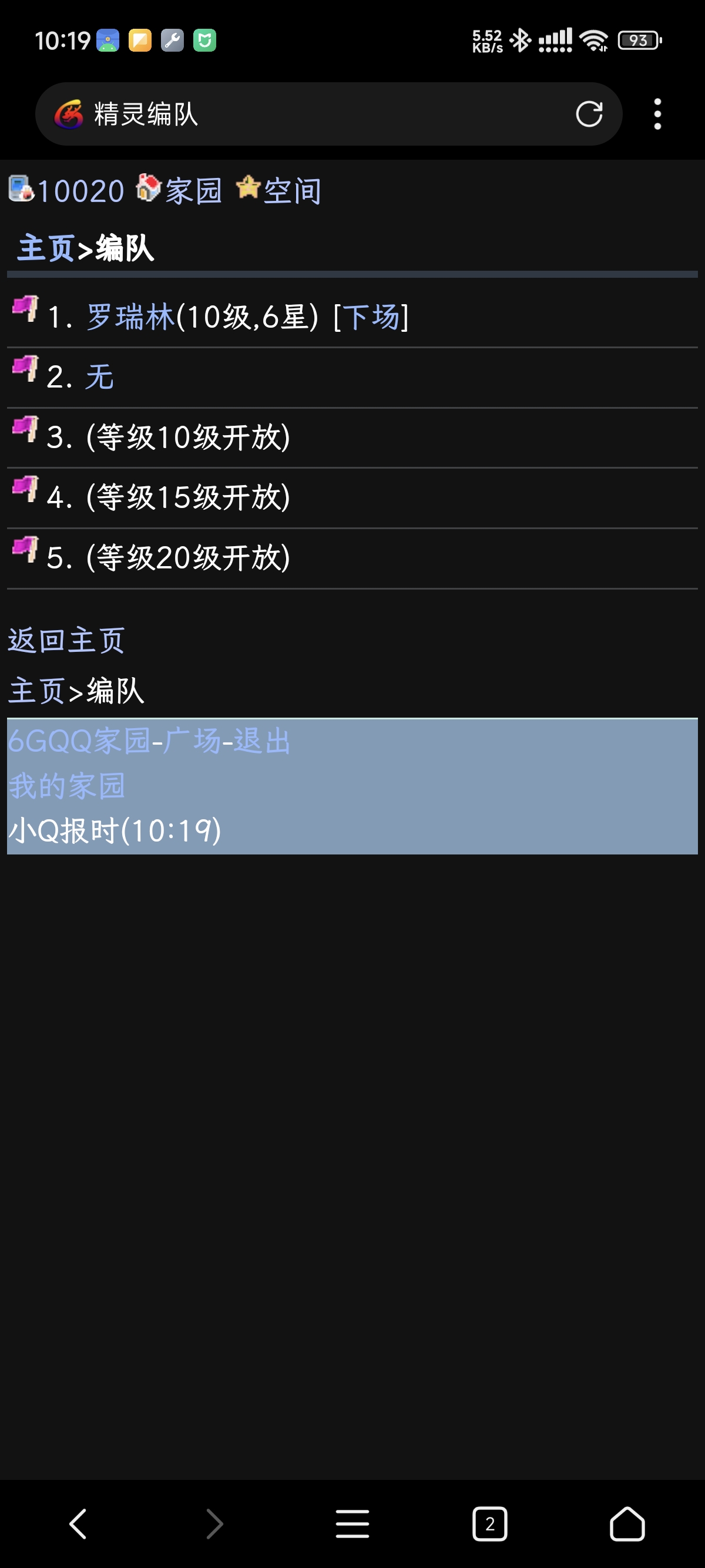Image resolution: width=705 pixels, height=1568 pixels.
Task: Reload the page with the refresh icon
Action: point(589,114)
